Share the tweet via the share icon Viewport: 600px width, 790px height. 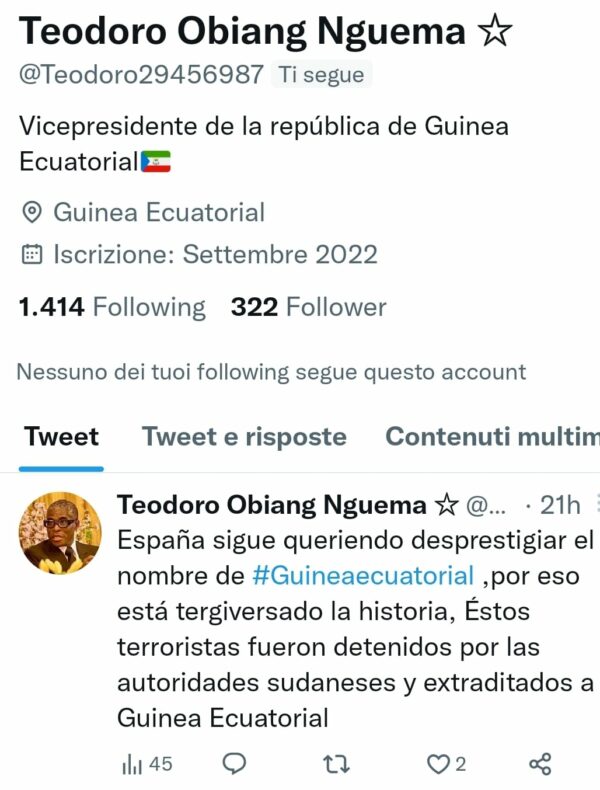[540, 764]
